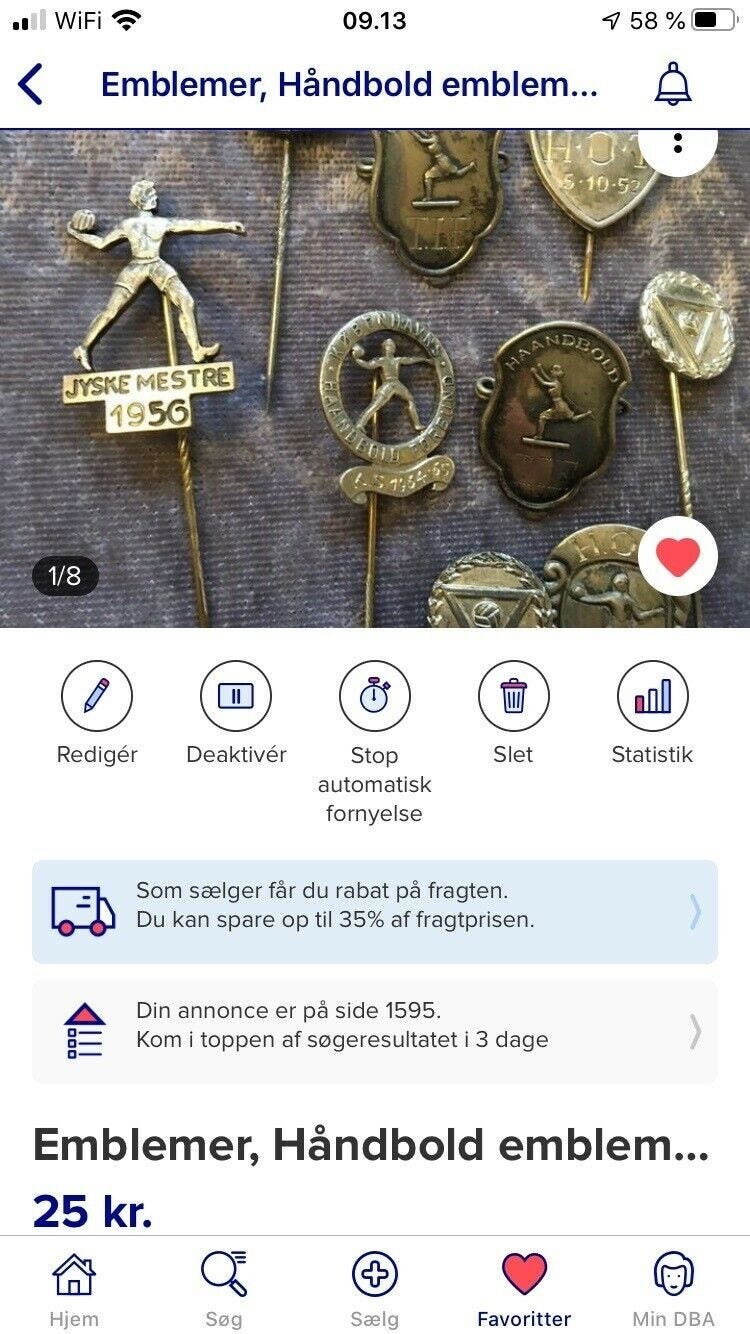Switch to the Søg tab

coord(224,1288)
